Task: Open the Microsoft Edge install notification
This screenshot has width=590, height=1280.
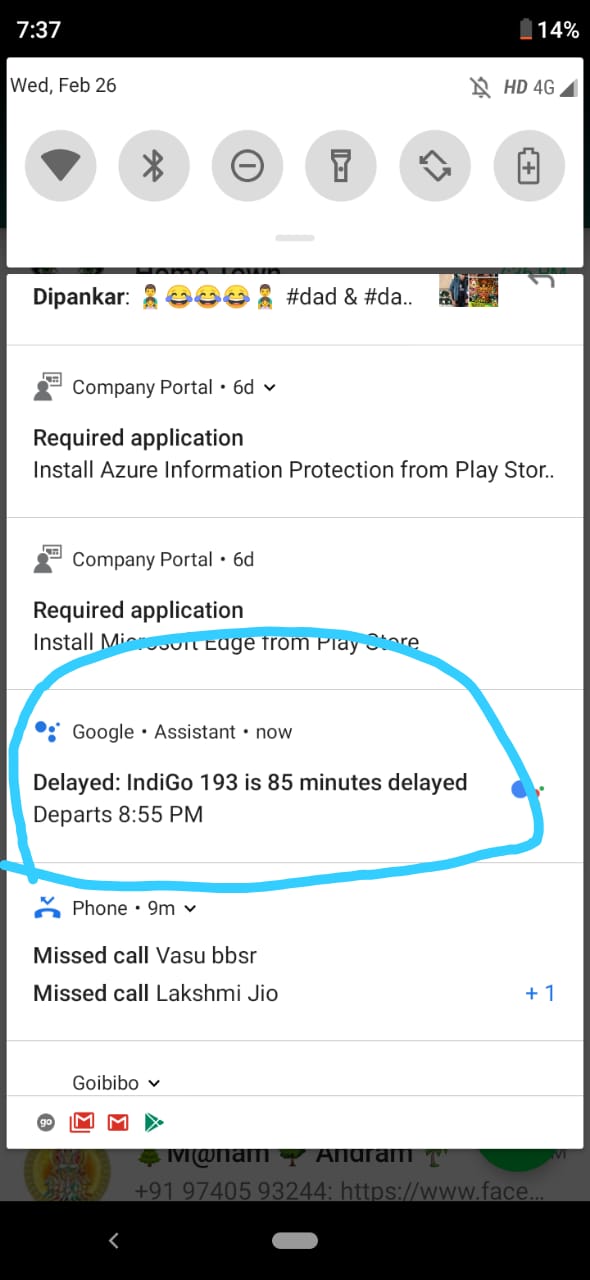Action: [295, 603]
